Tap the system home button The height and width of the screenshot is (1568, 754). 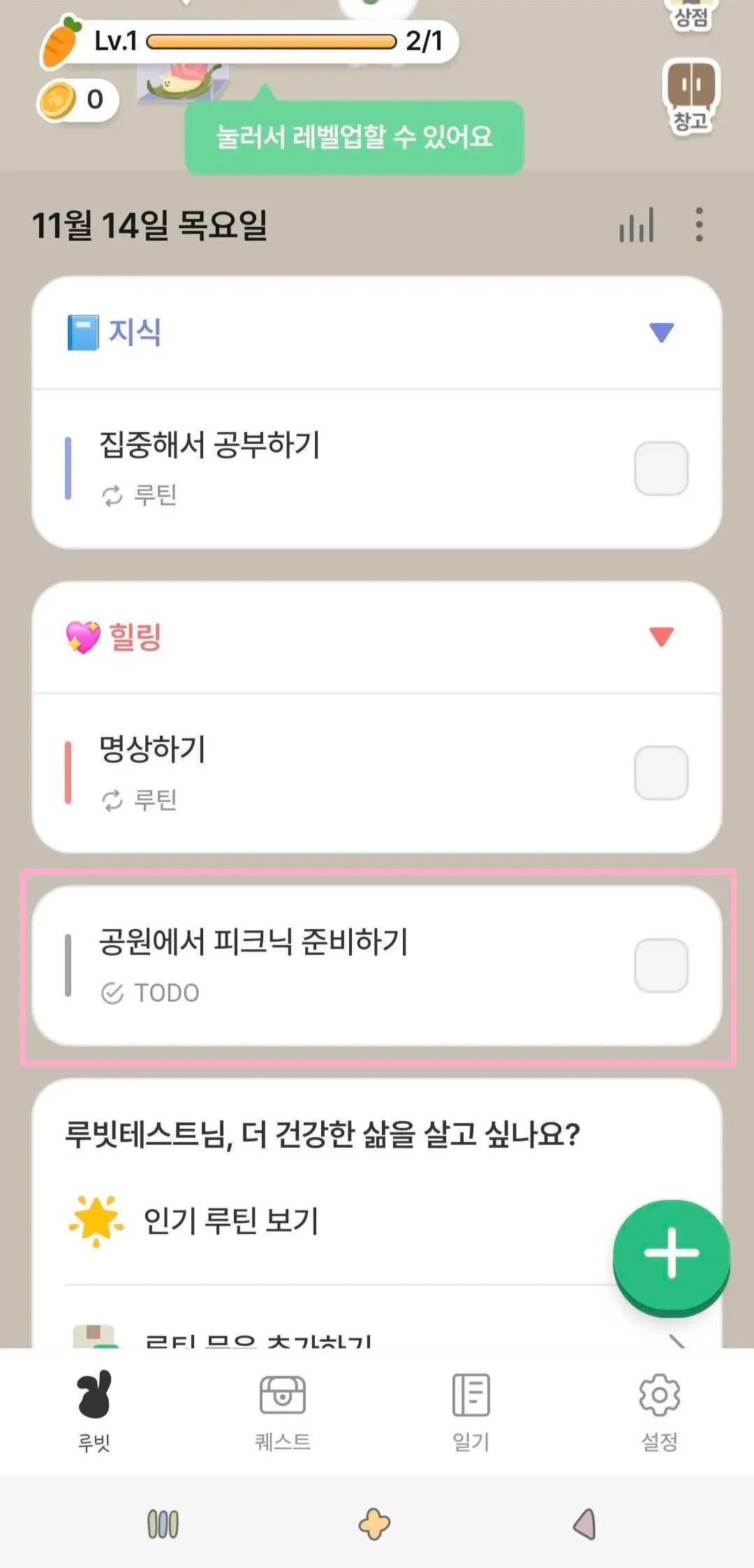pyautogui.click(x=375, y=1523)
